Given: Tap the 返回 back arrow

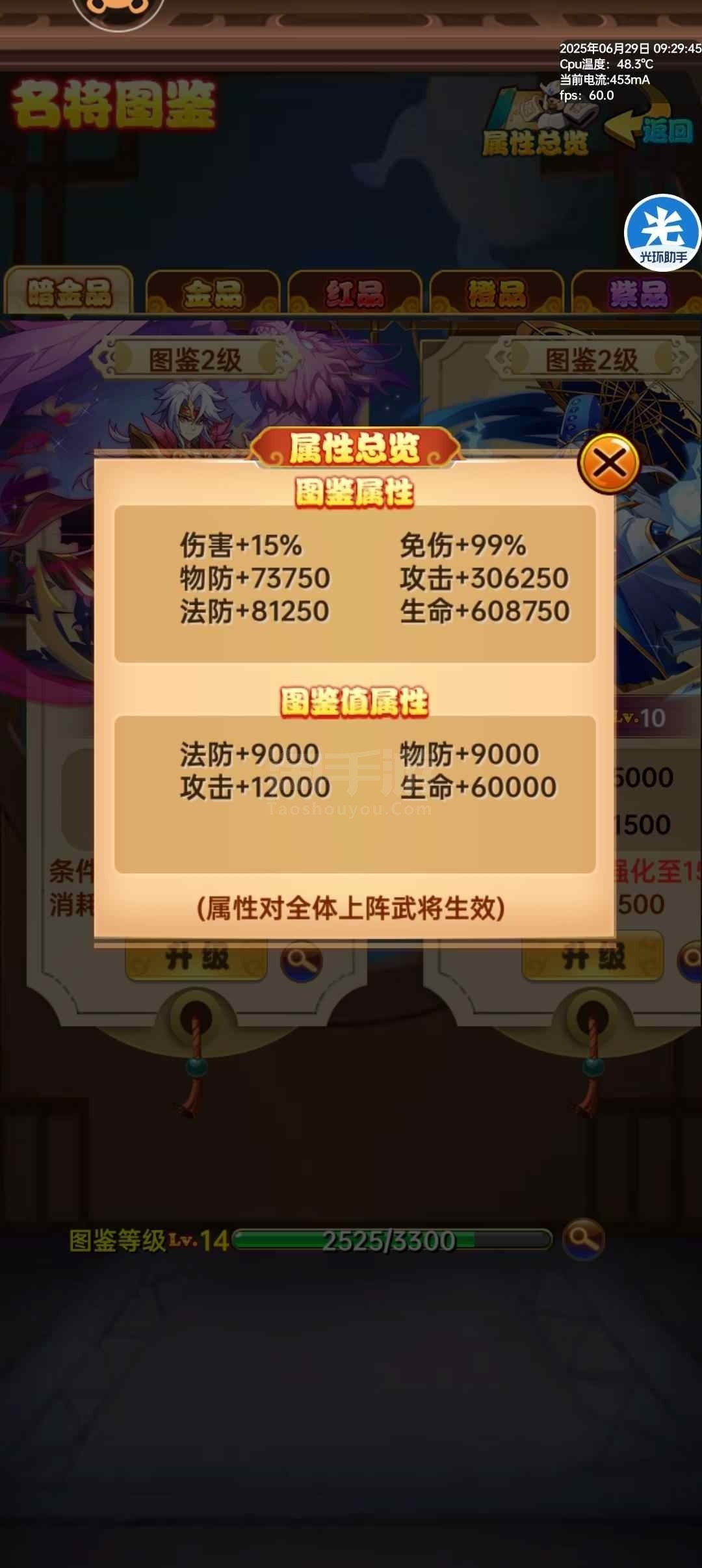Looking at the screenshot, I should tap(651, 130).
